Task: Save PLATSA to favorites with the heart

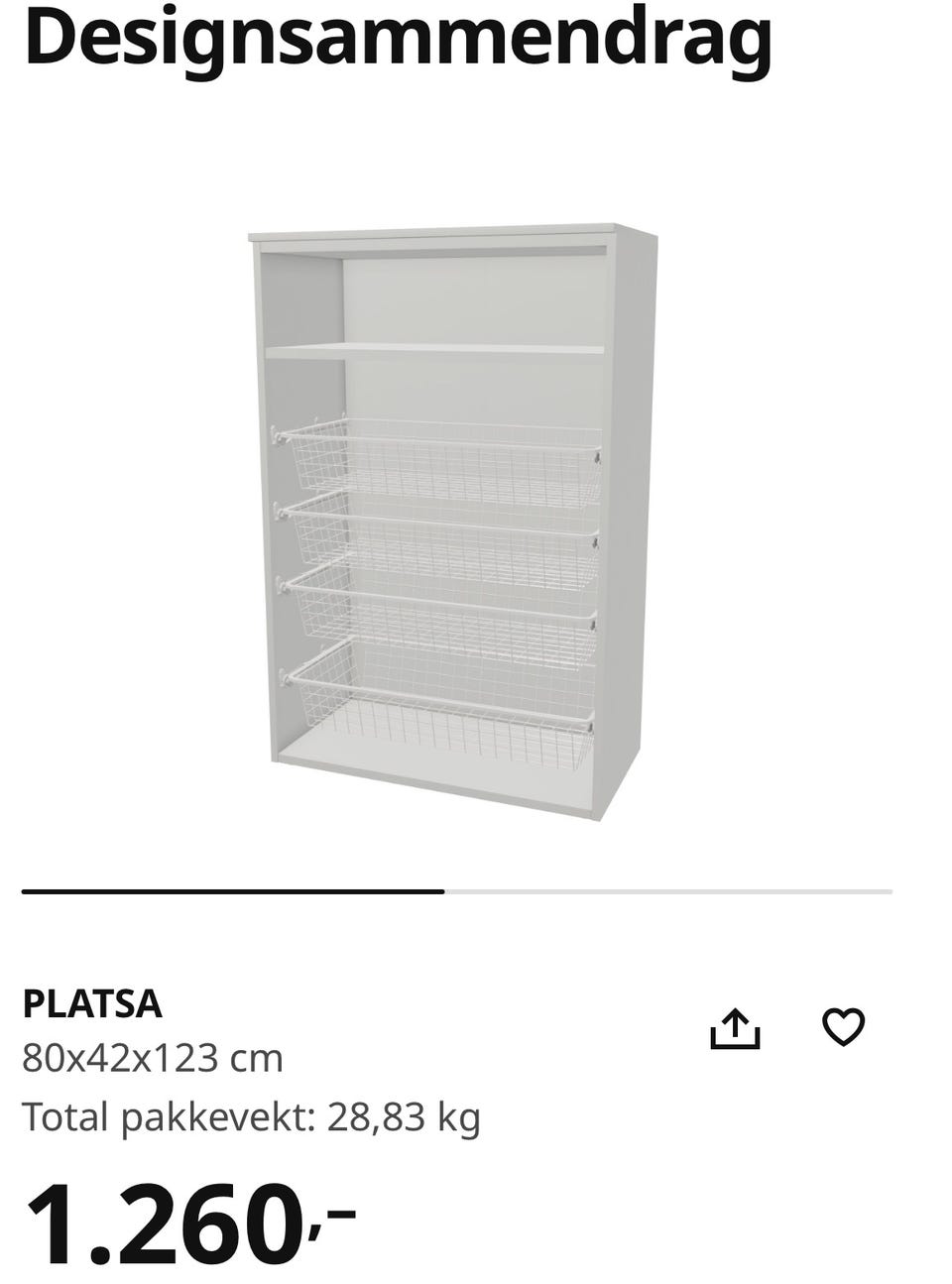Action: point(844,1027)
